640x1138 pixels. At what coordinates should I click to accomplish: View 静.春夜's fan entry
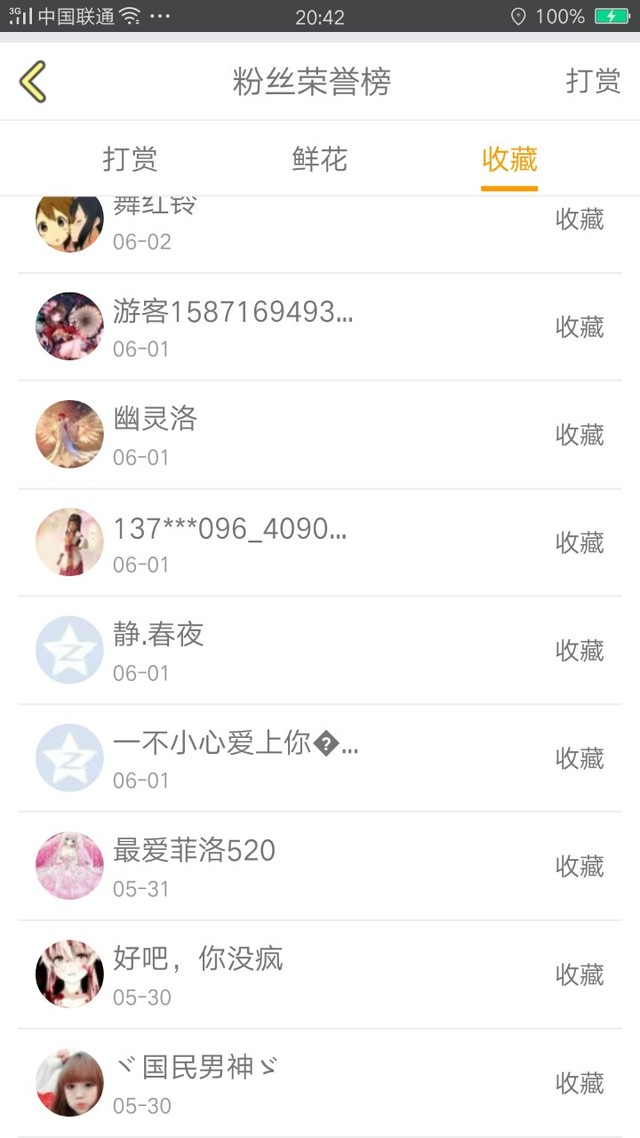(319, 651)
